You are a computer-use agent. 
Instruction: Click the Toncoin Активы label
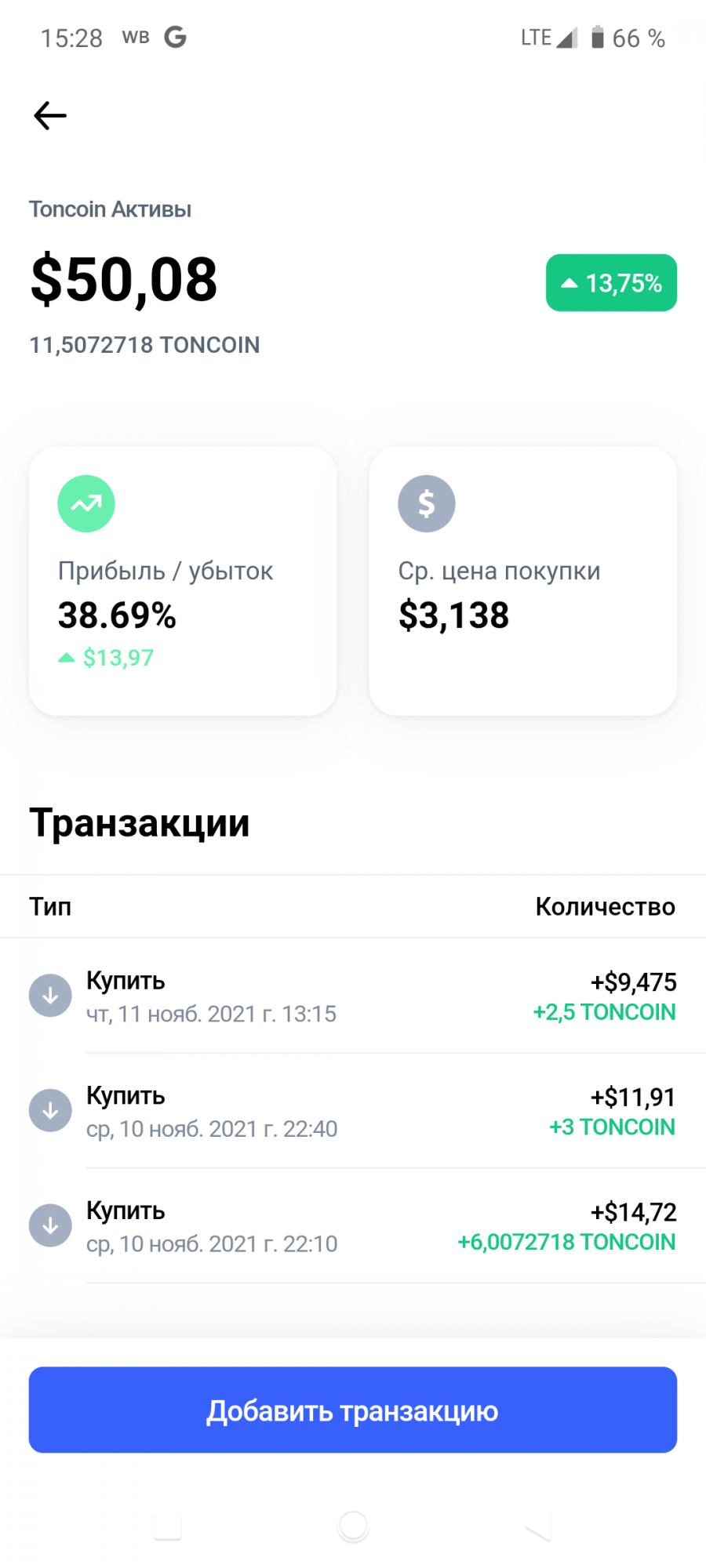pyautogui.click(x=110, y=209)
